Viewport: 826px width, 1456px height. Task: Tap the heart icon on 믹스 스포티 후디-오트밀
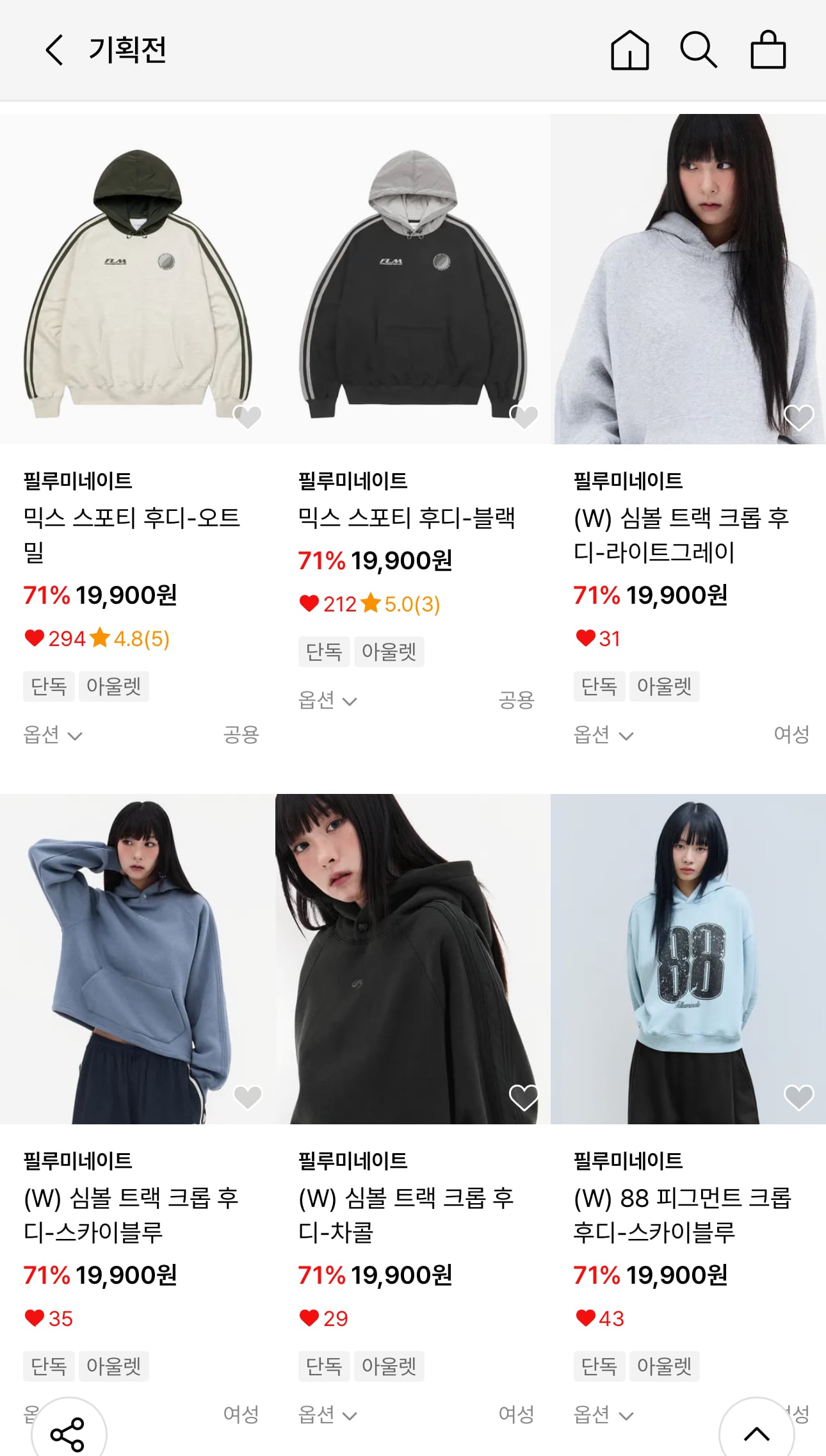pos(247,417)
